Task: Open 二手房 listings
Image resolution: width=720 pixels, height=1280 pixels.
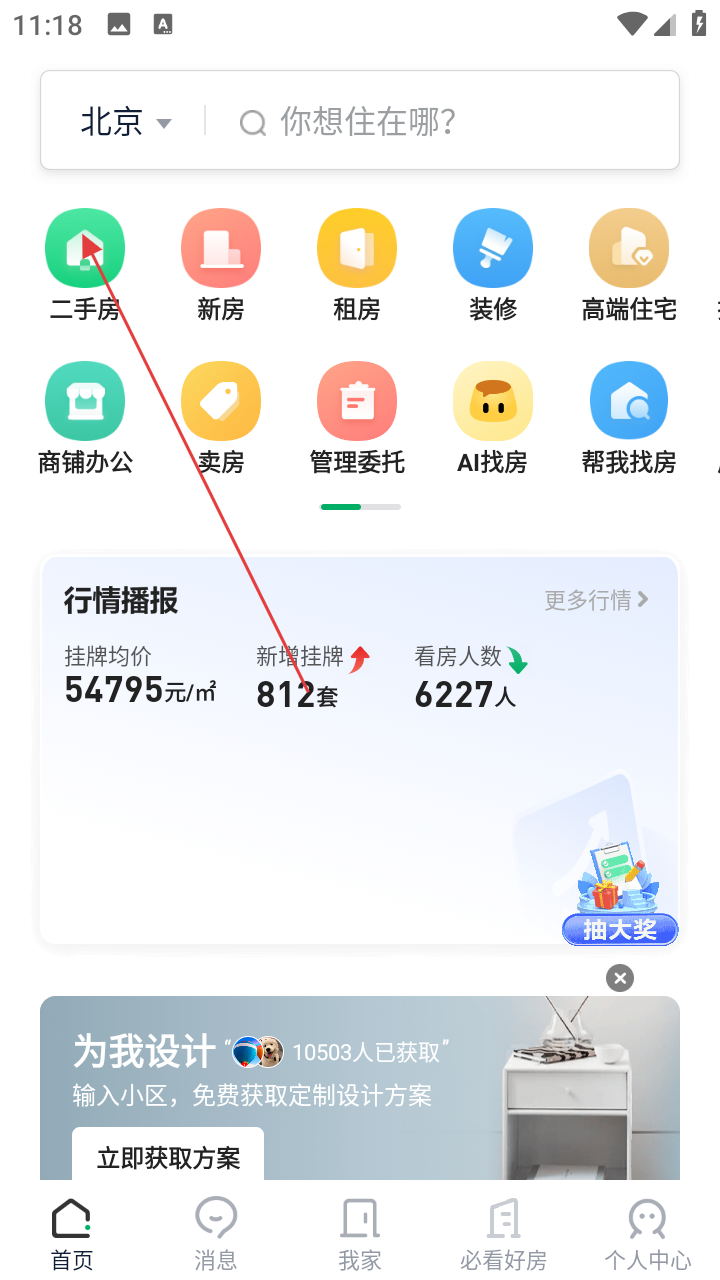Action: tap(85, 265)
